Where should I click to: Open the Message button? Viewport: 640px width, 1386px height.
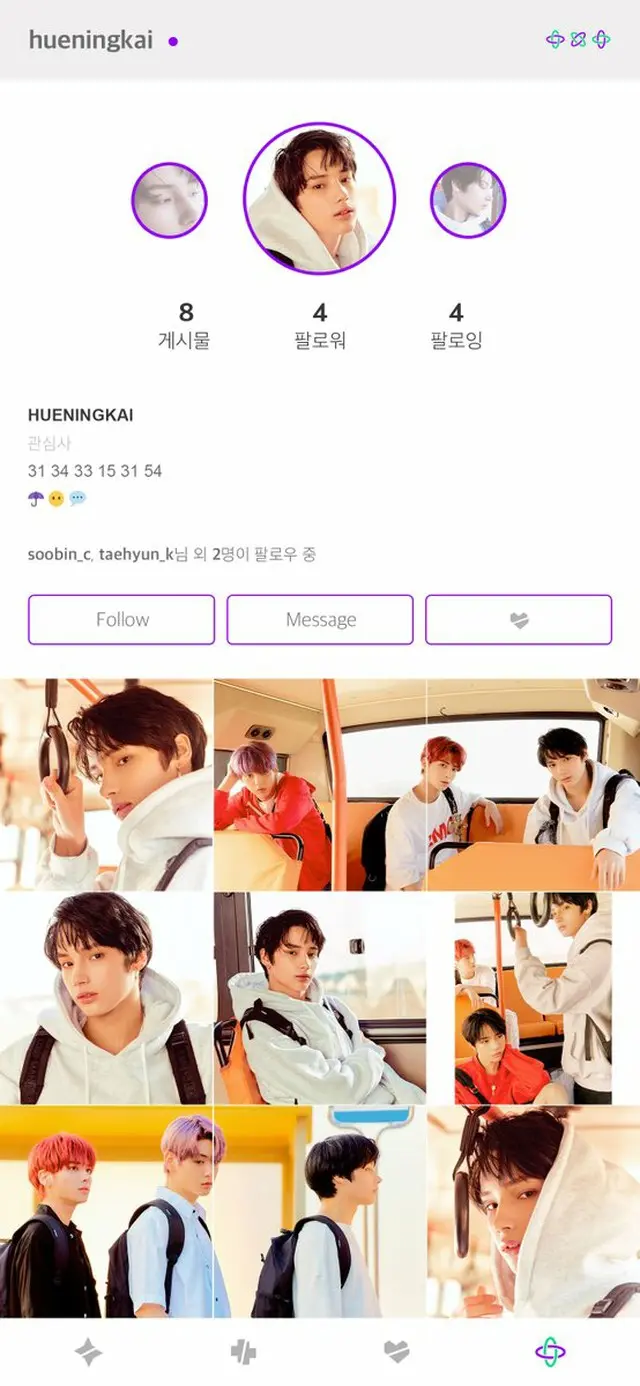click(x=320, y=620)
